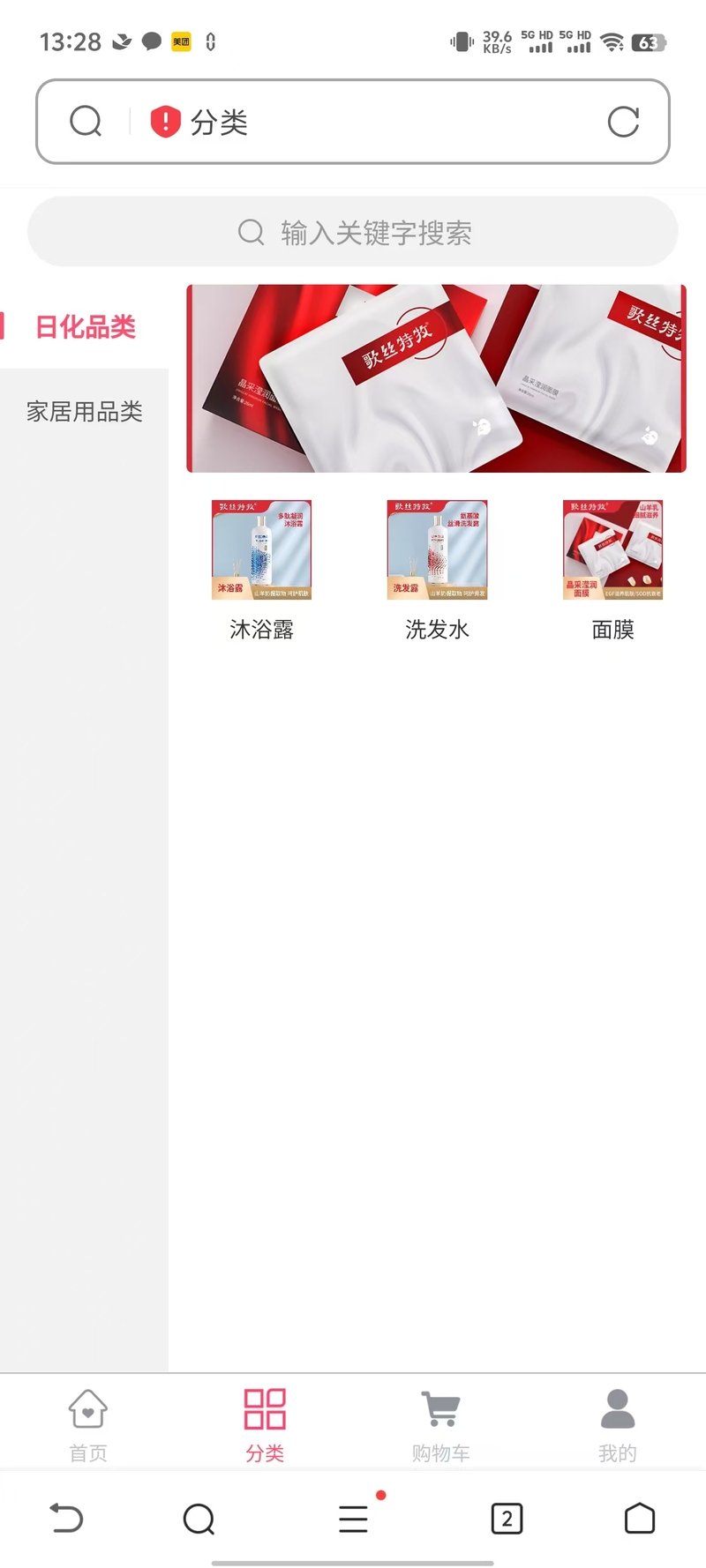Select the 日化品类 category
Viewport: 706px width, 1568px height.
[84, 326]
